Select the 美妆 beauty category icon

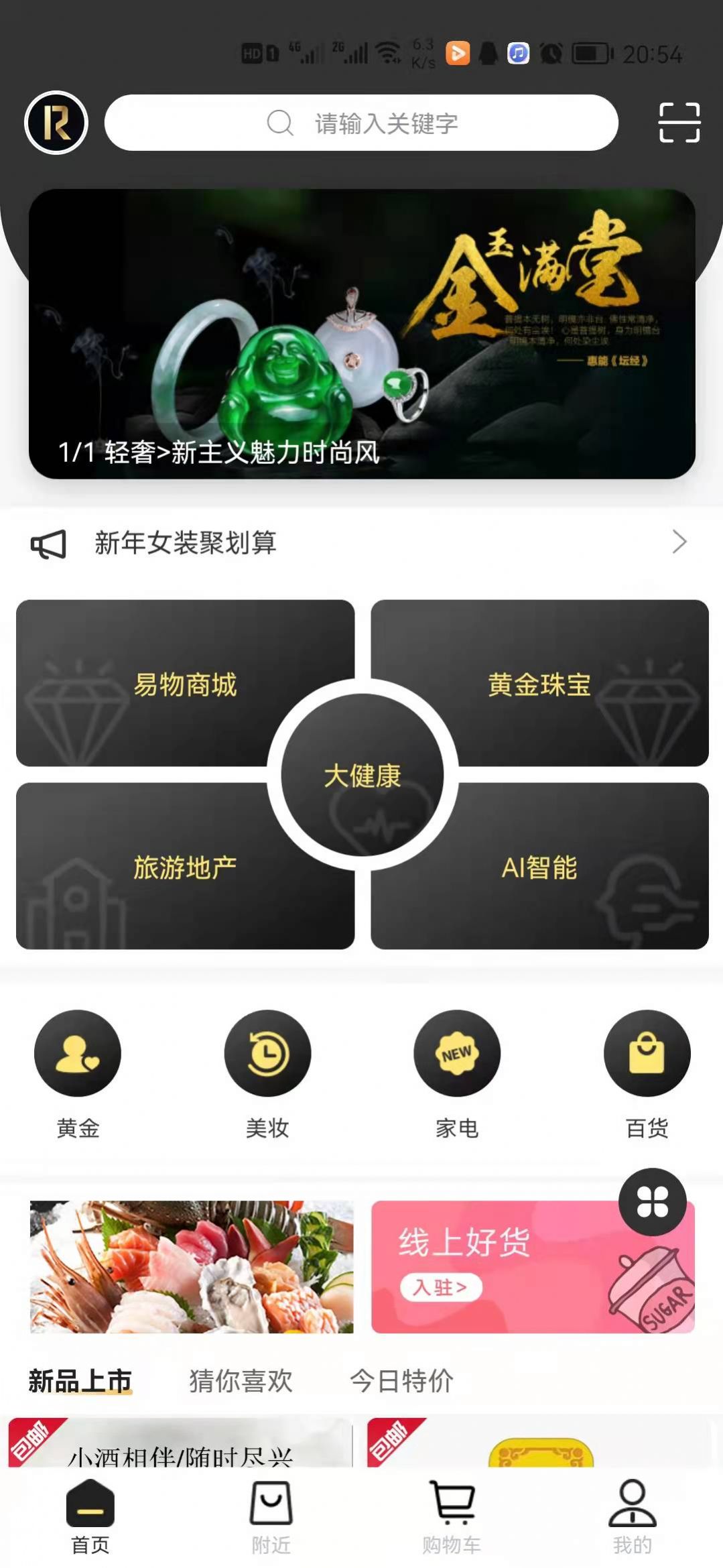click(267, 1054)
